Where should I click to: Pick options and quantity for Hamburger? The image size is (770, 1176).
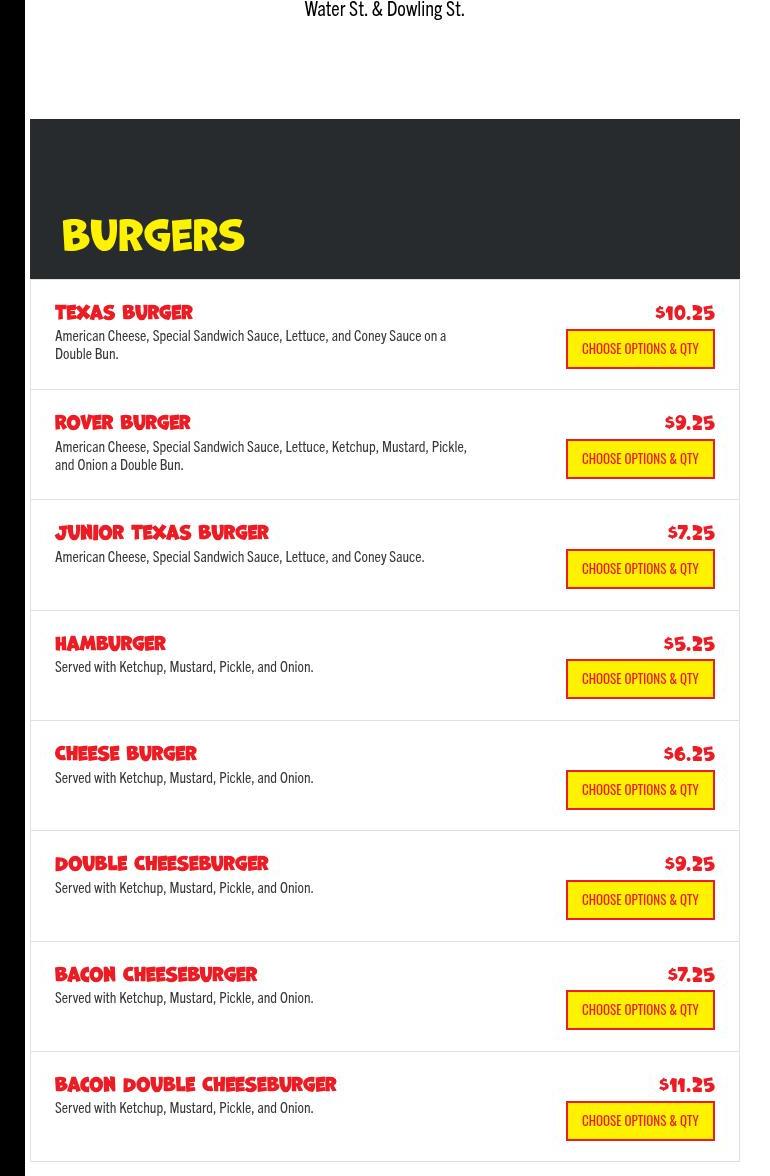click(640, 679)
